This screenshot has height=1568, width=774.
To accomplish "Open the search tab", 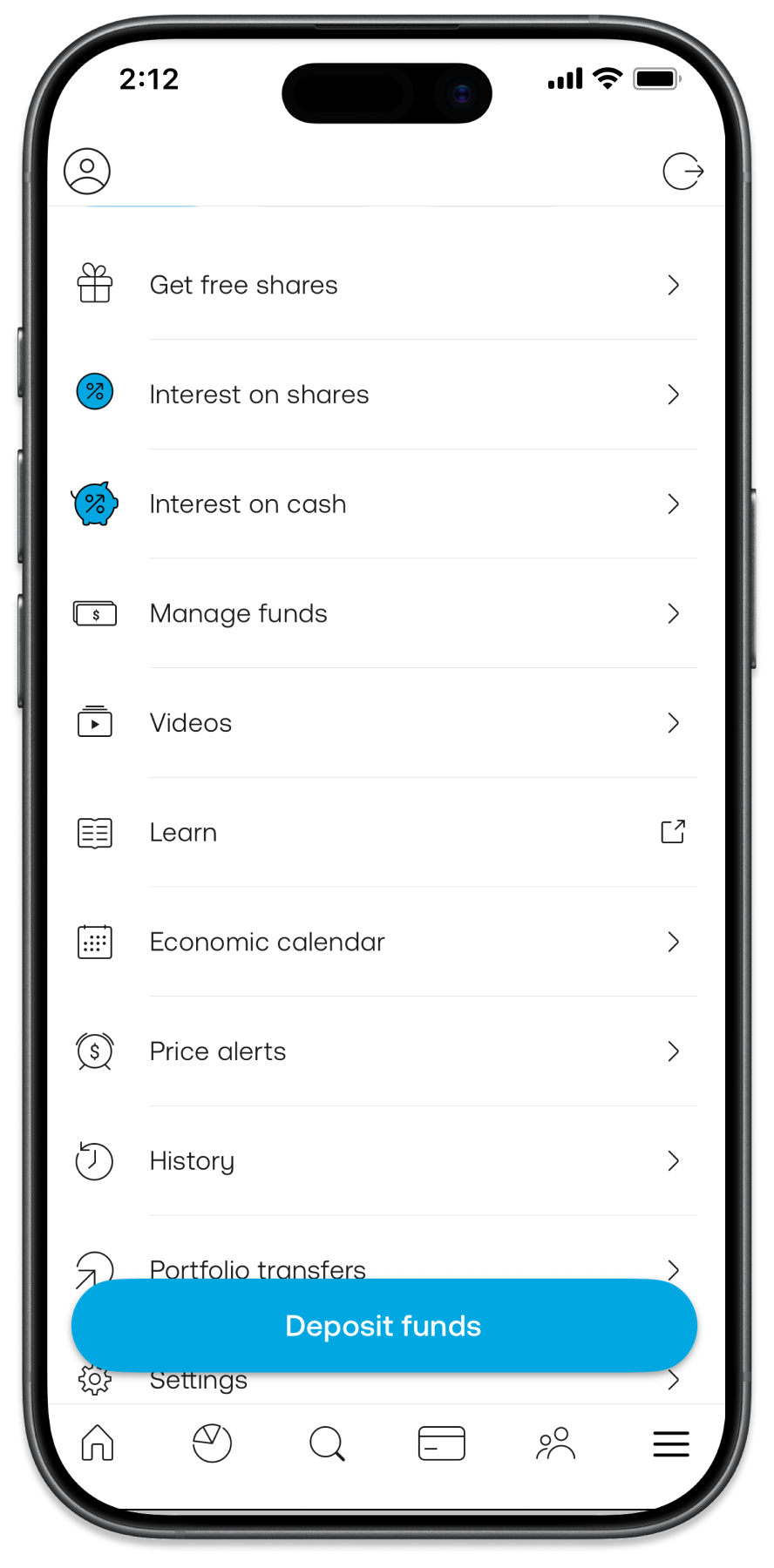I will tap(327, 1443).
